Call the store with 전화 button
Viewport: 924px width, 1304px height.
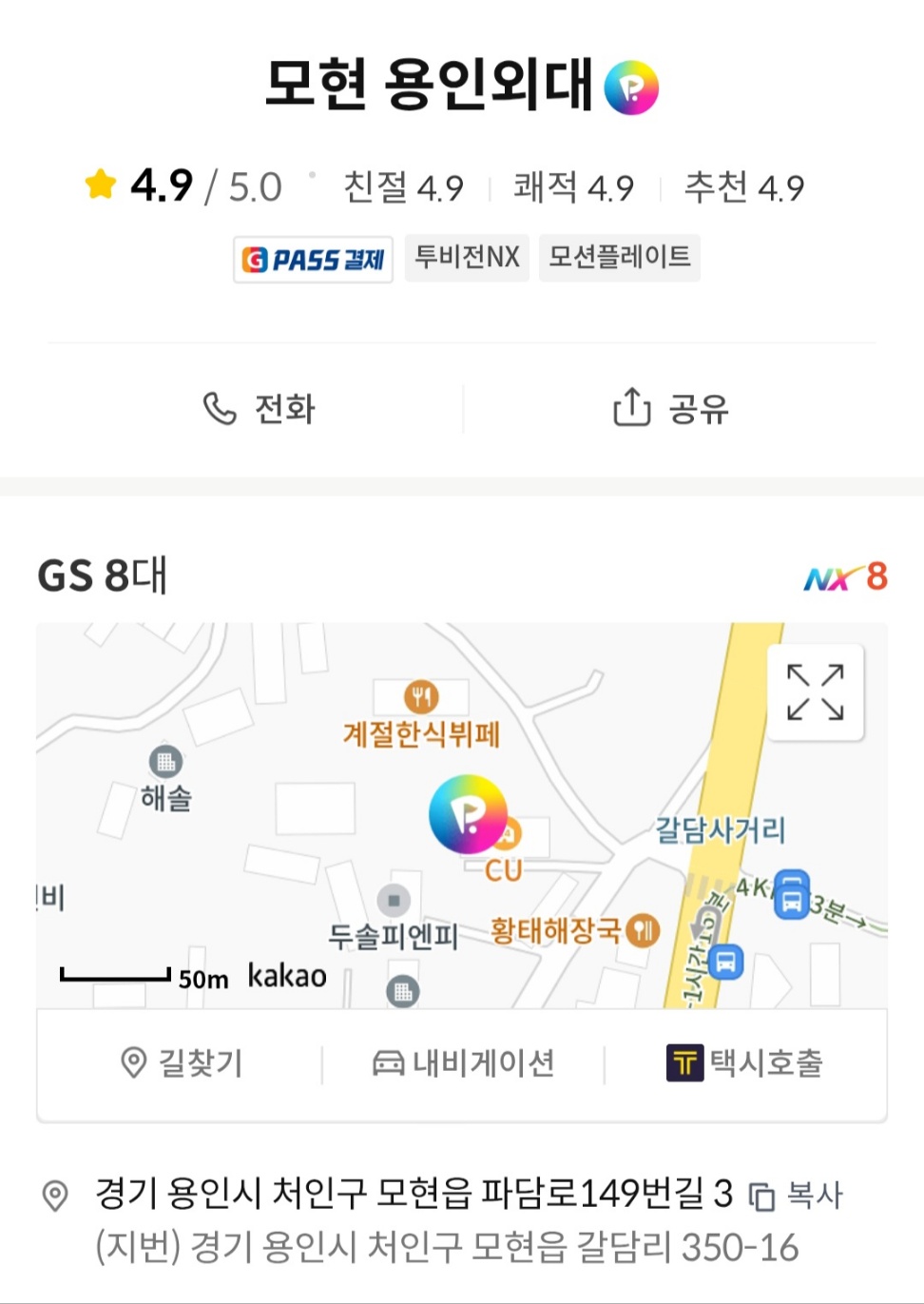[x=259, y=409]
